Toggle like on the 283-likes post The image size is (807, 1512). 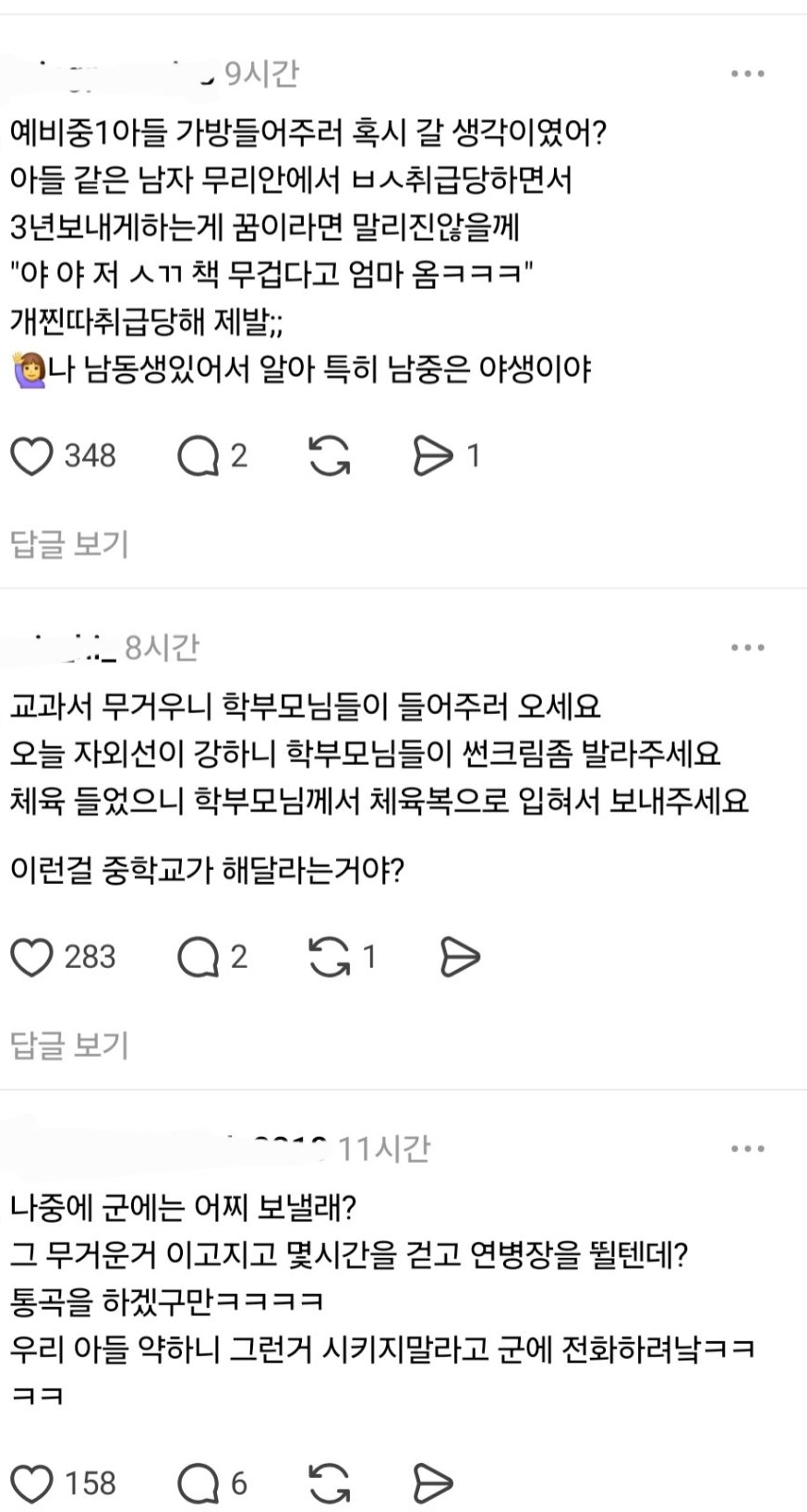point(34,957)
